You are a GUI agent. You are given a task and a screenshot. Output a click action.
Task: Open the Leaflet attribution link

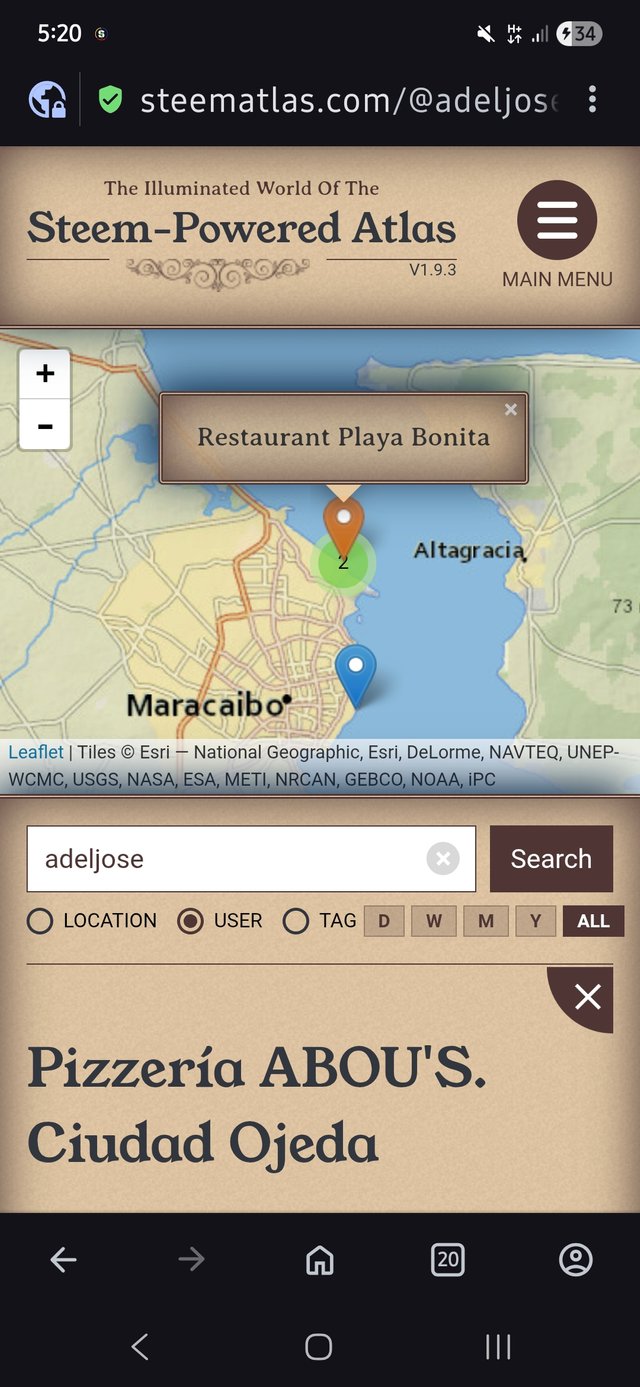pyautogui.click(x=36, y=752)
